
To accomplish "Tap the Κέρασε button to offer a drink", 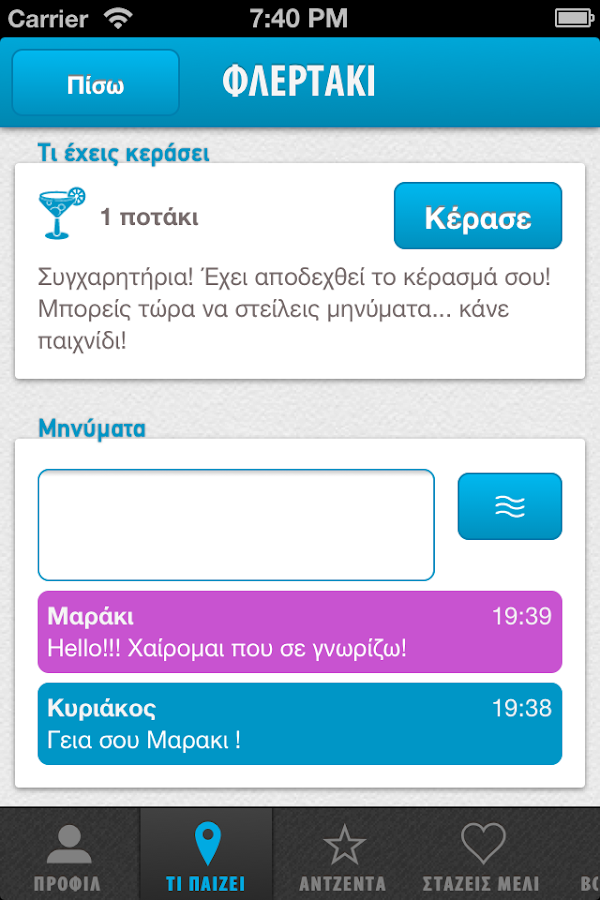I will tap(478, 216).
